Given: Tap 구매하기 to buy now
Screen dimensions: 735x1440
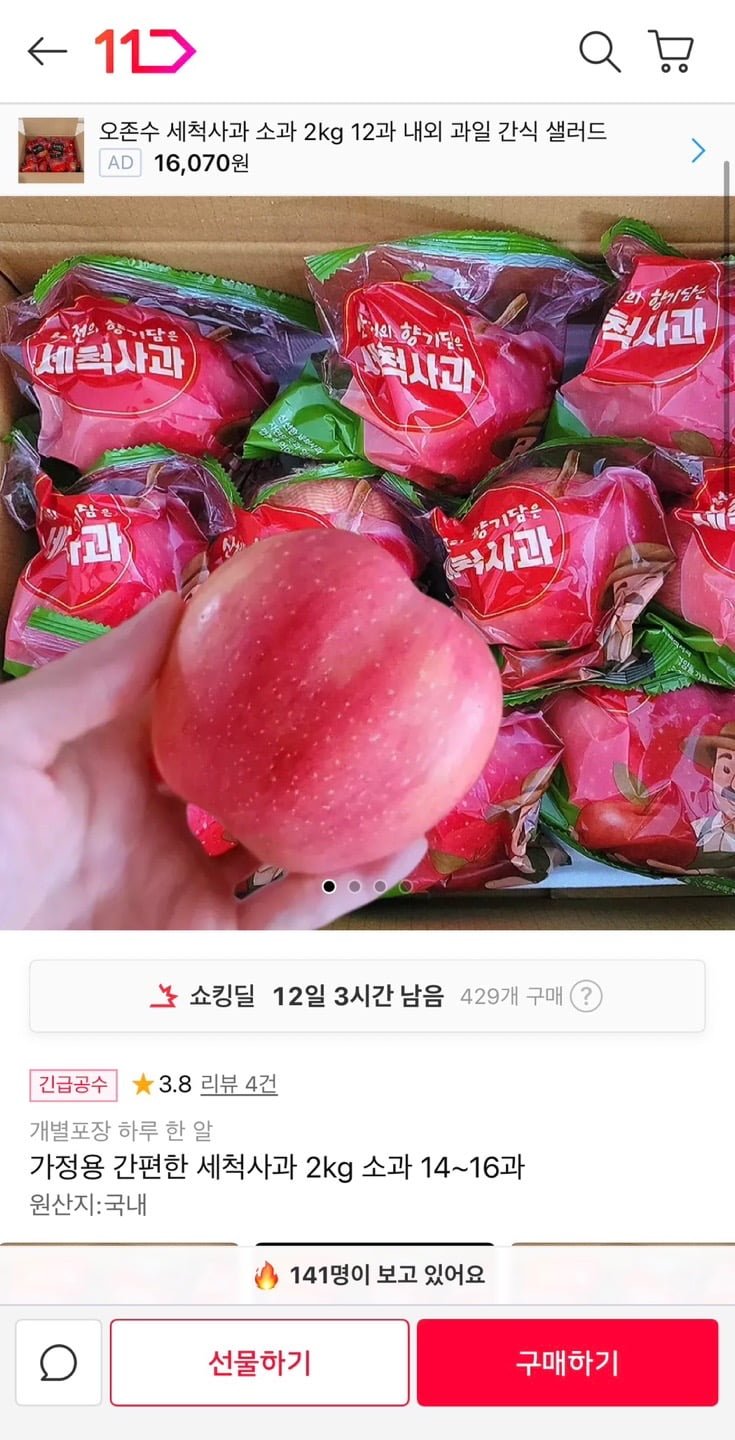Looking at the screenshot, I should (x=567, y=1362).
